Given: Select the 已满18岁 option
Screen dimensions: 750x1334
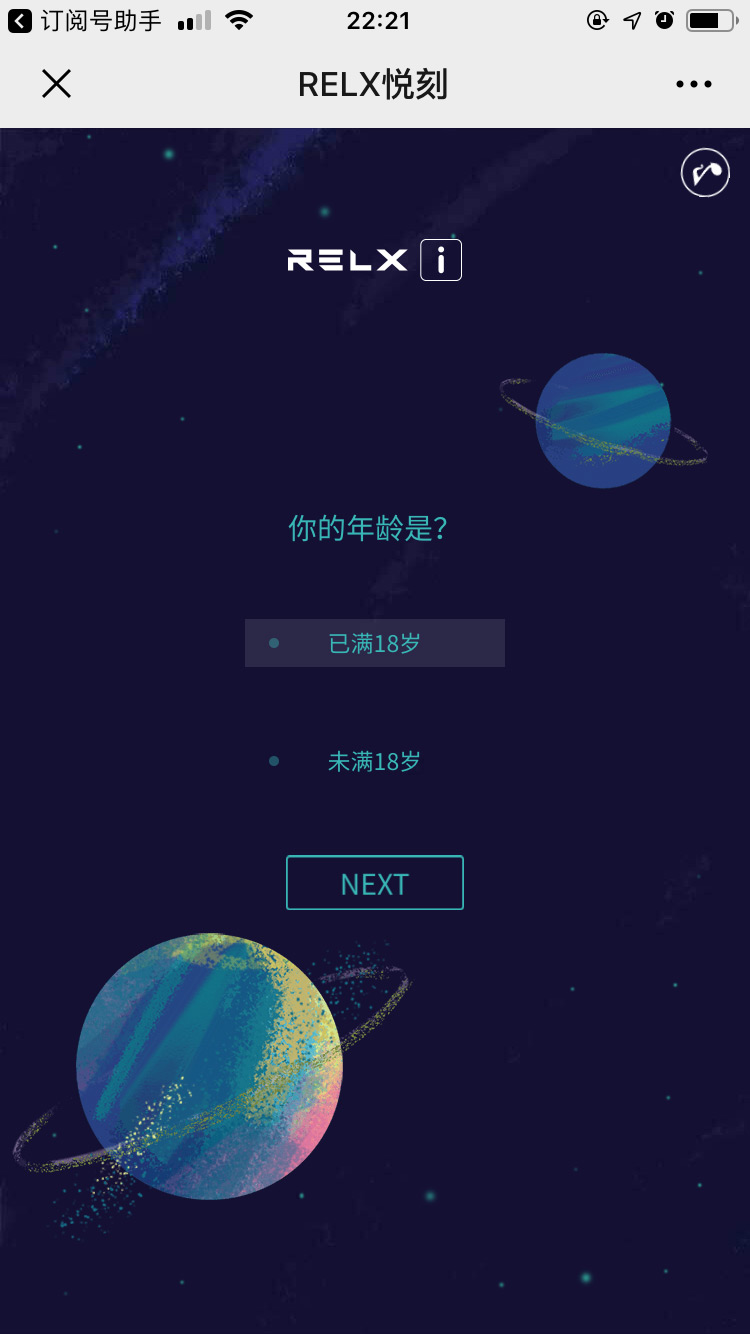Looking at the screenshot, I should [374, 643].
